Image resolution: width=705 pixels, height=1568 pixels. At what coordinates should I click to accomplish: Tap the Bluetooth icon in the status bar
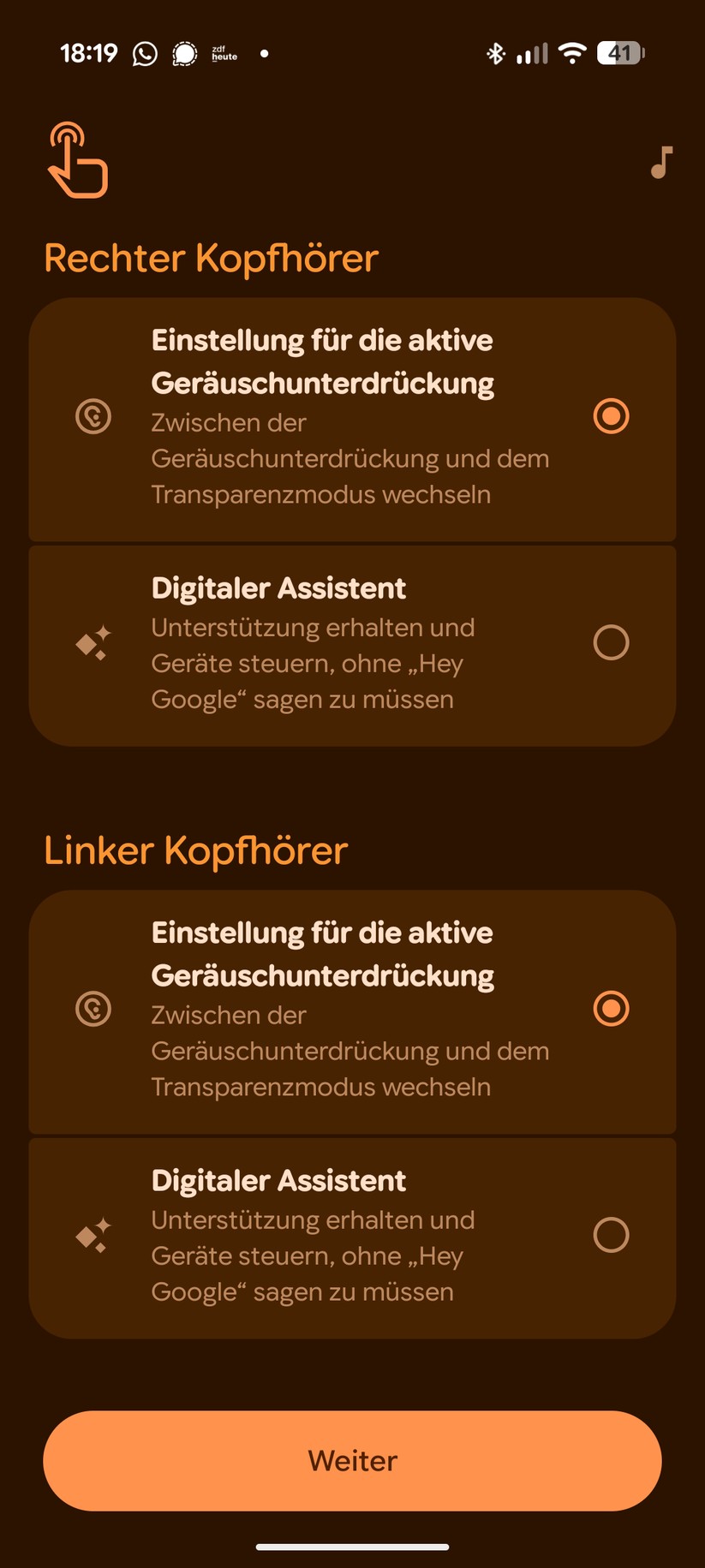pos(497,53)
